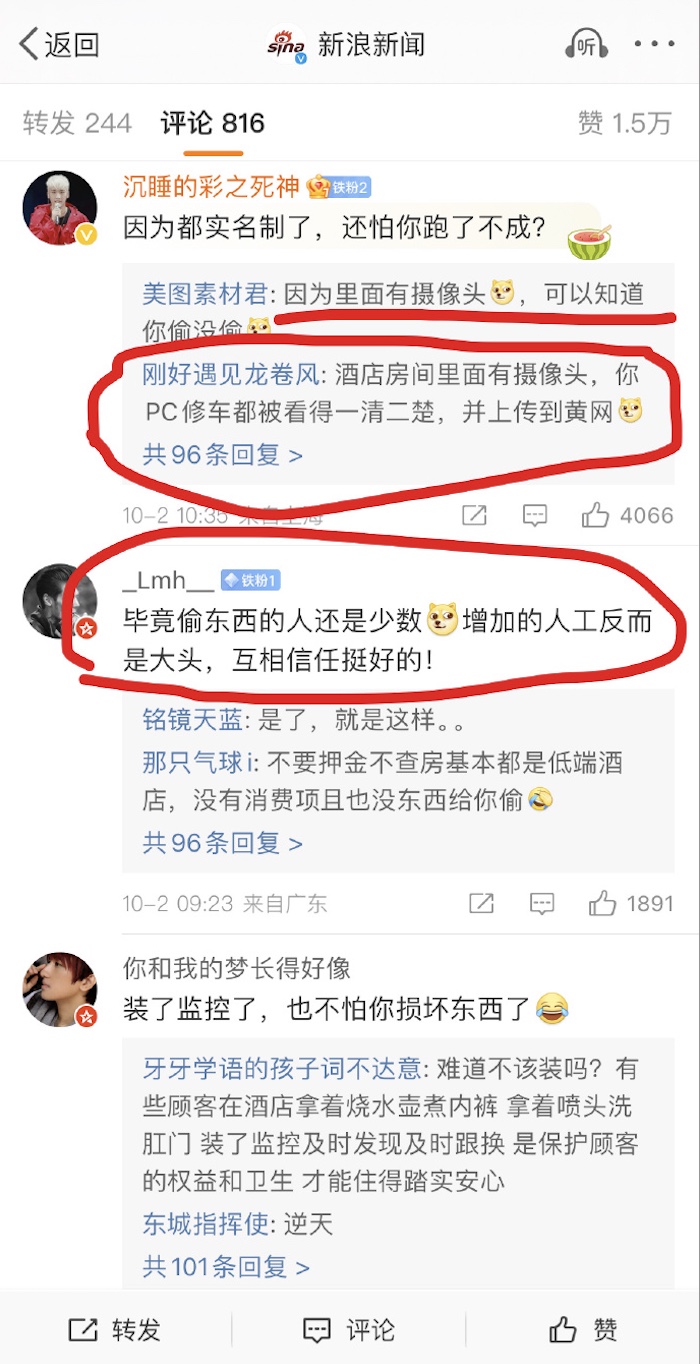Open the listen headphone icon
Viewport: 700px width, 1364px height.
586,45
